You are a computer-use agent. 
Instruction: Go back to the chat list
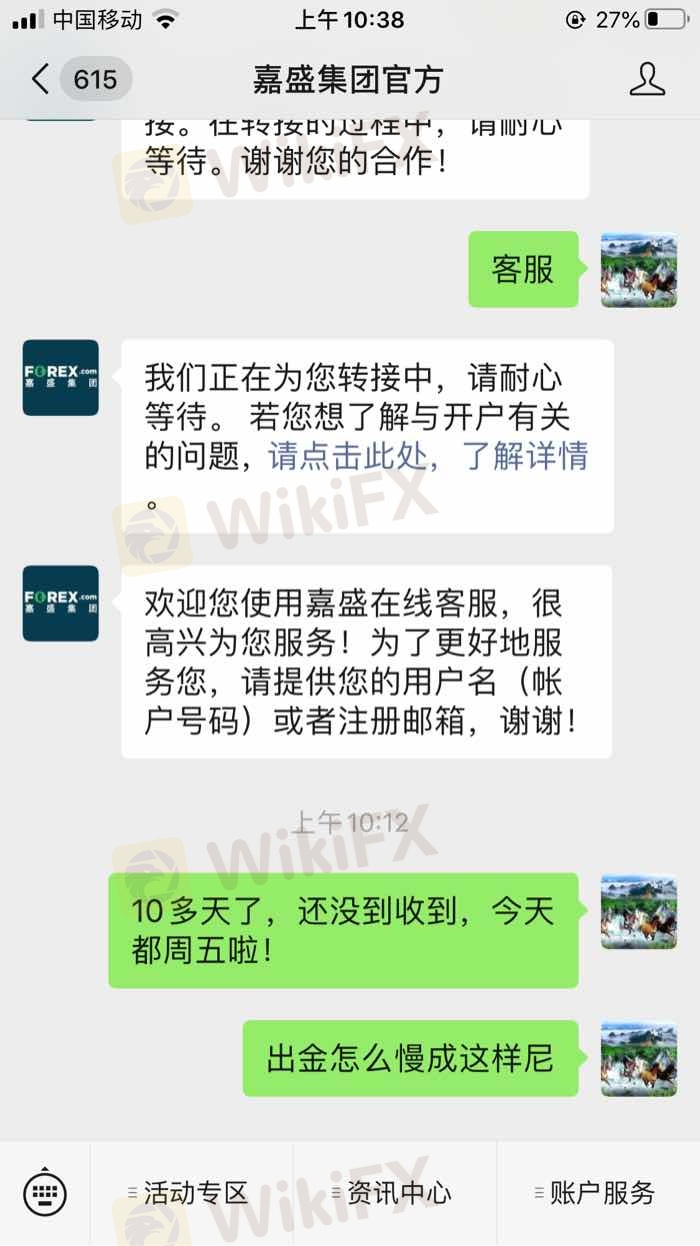pos(42,79)
